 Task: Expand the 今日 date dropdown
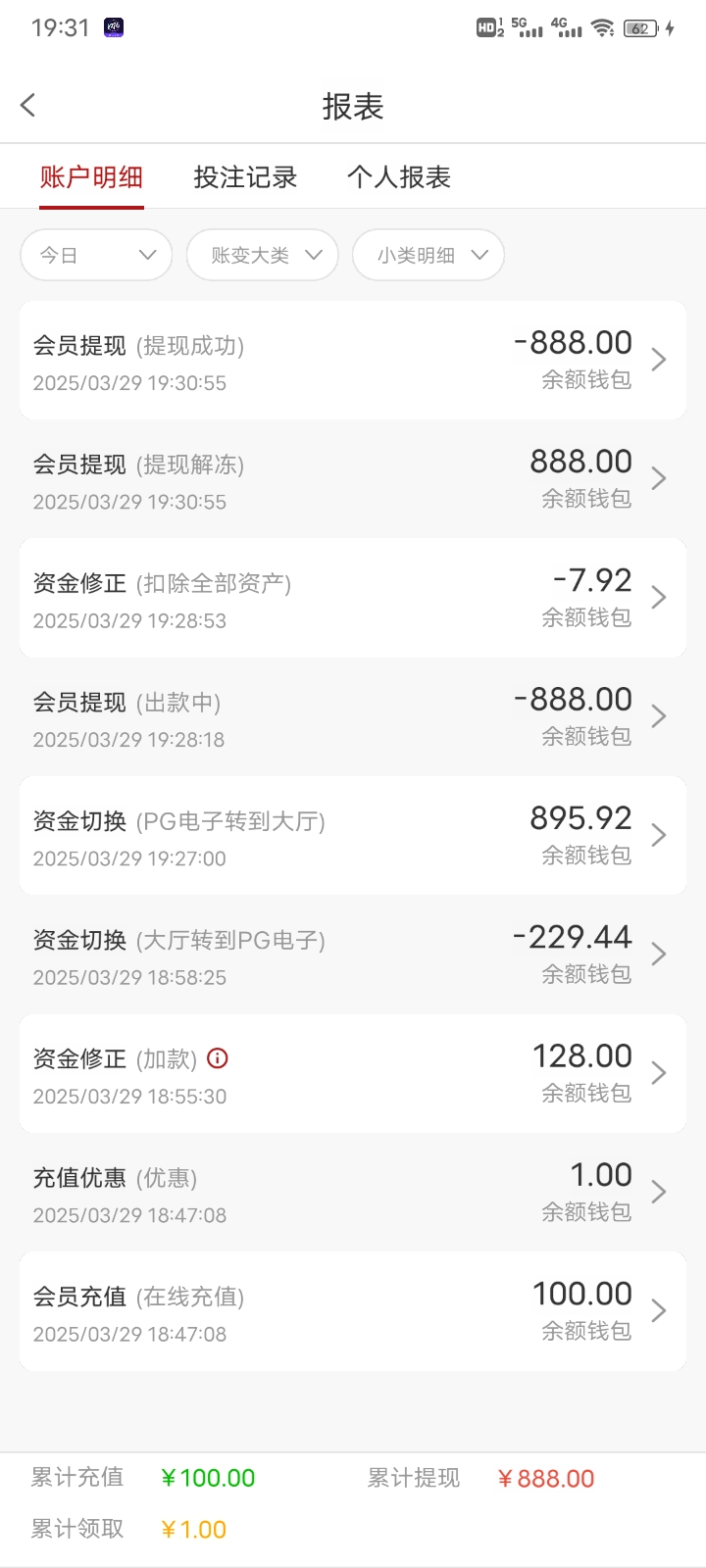(96, 255)
